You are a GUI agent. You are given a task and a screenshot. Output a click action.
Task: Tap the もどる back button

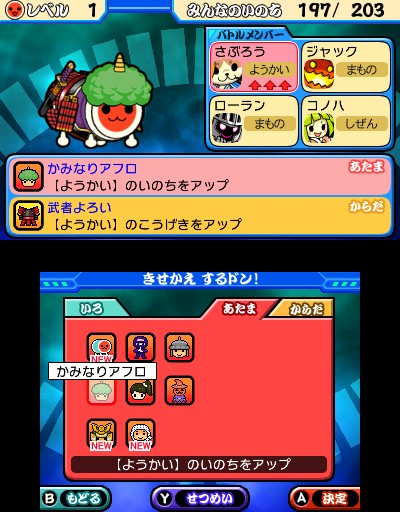75,498
